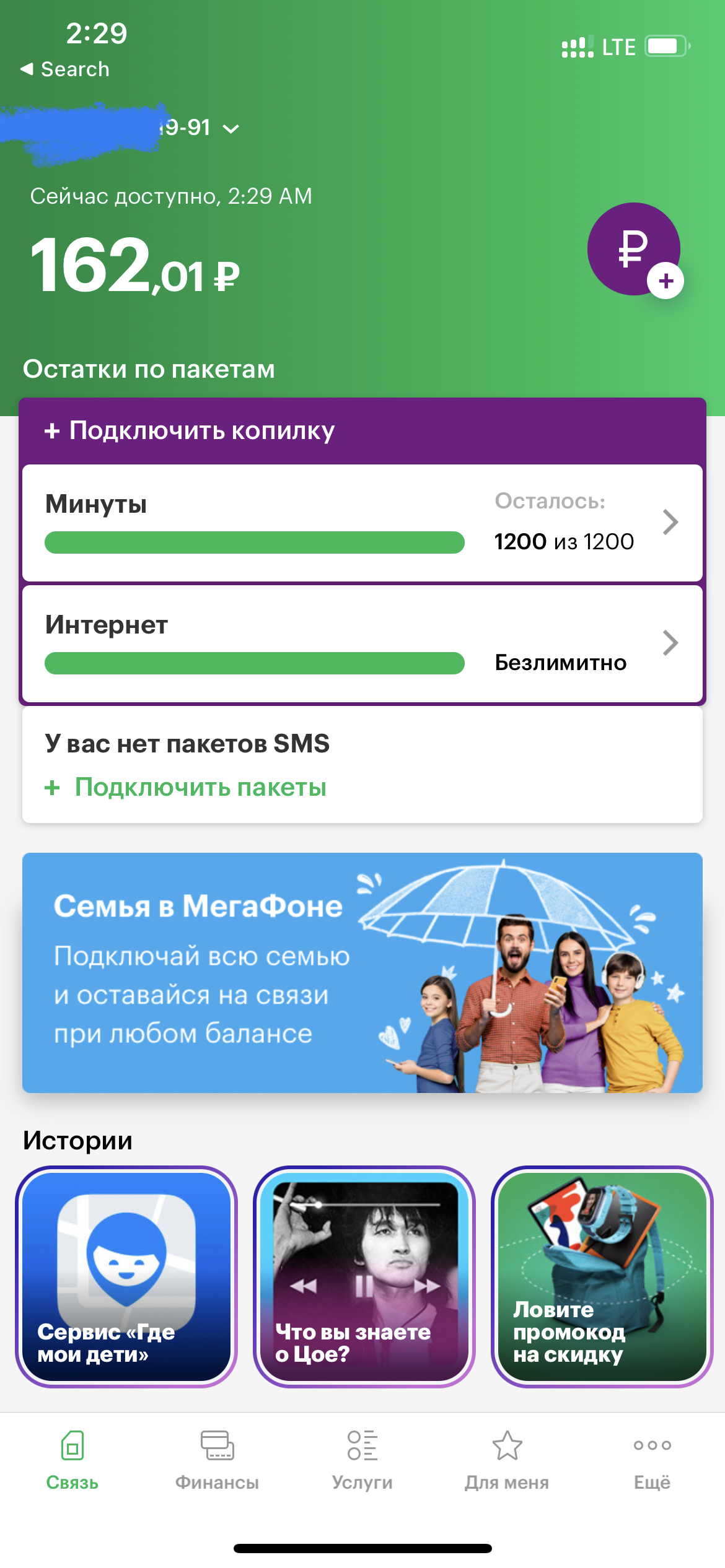This screenshot has width=725, height=1568.
Task: Switch to the Финансы tab
Action: [217, 1460]
